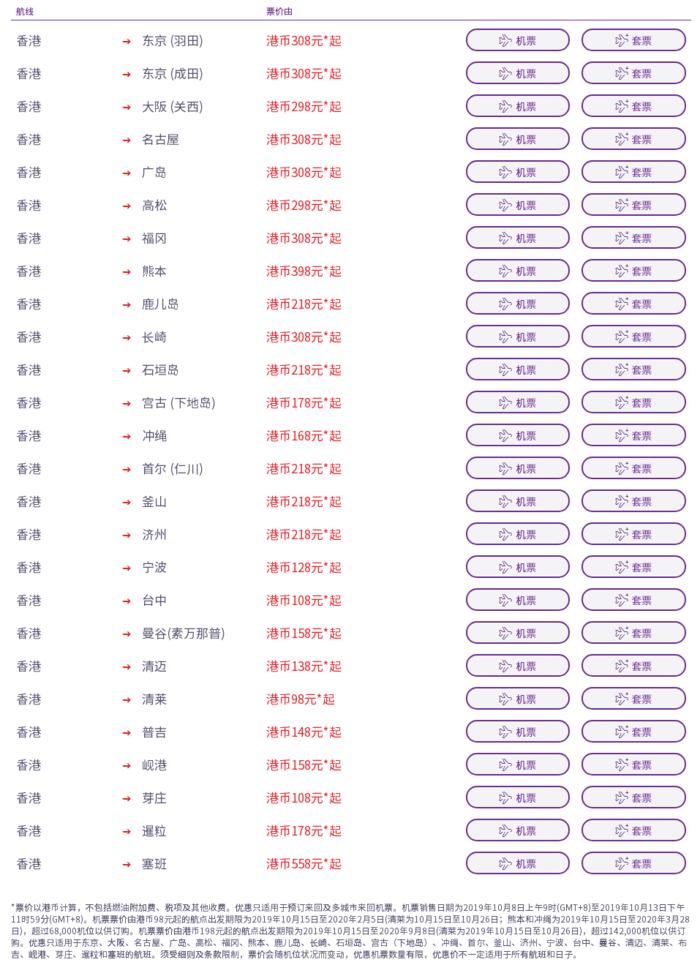The image size is (700, 965).
Task: Open 机票 for 香港 to 广岛
Action: [x=517, y=173]
